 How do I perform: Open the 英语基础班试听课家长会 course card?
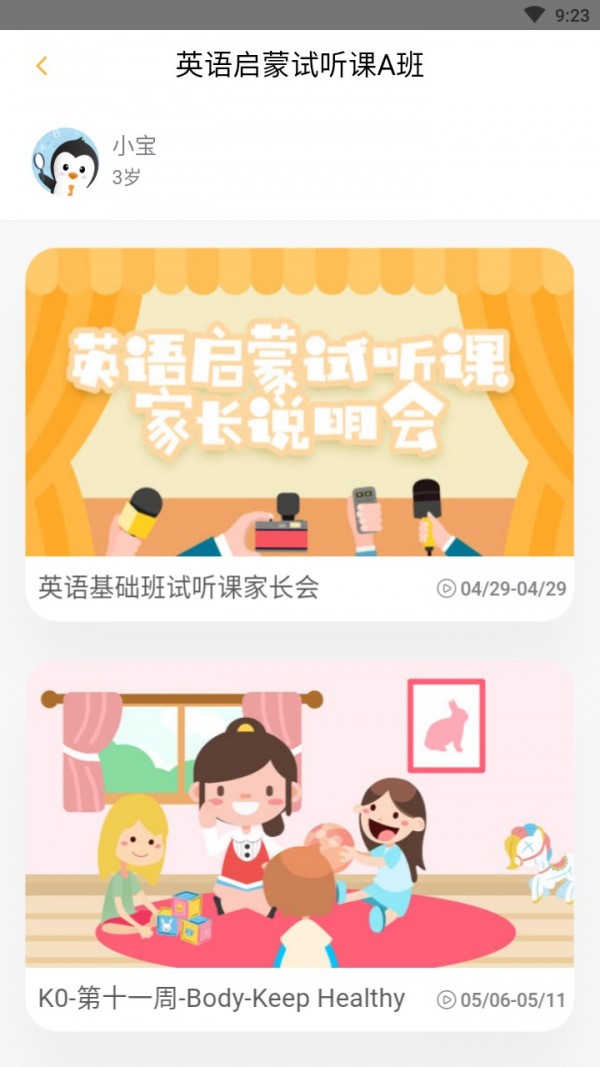(300, 434)
